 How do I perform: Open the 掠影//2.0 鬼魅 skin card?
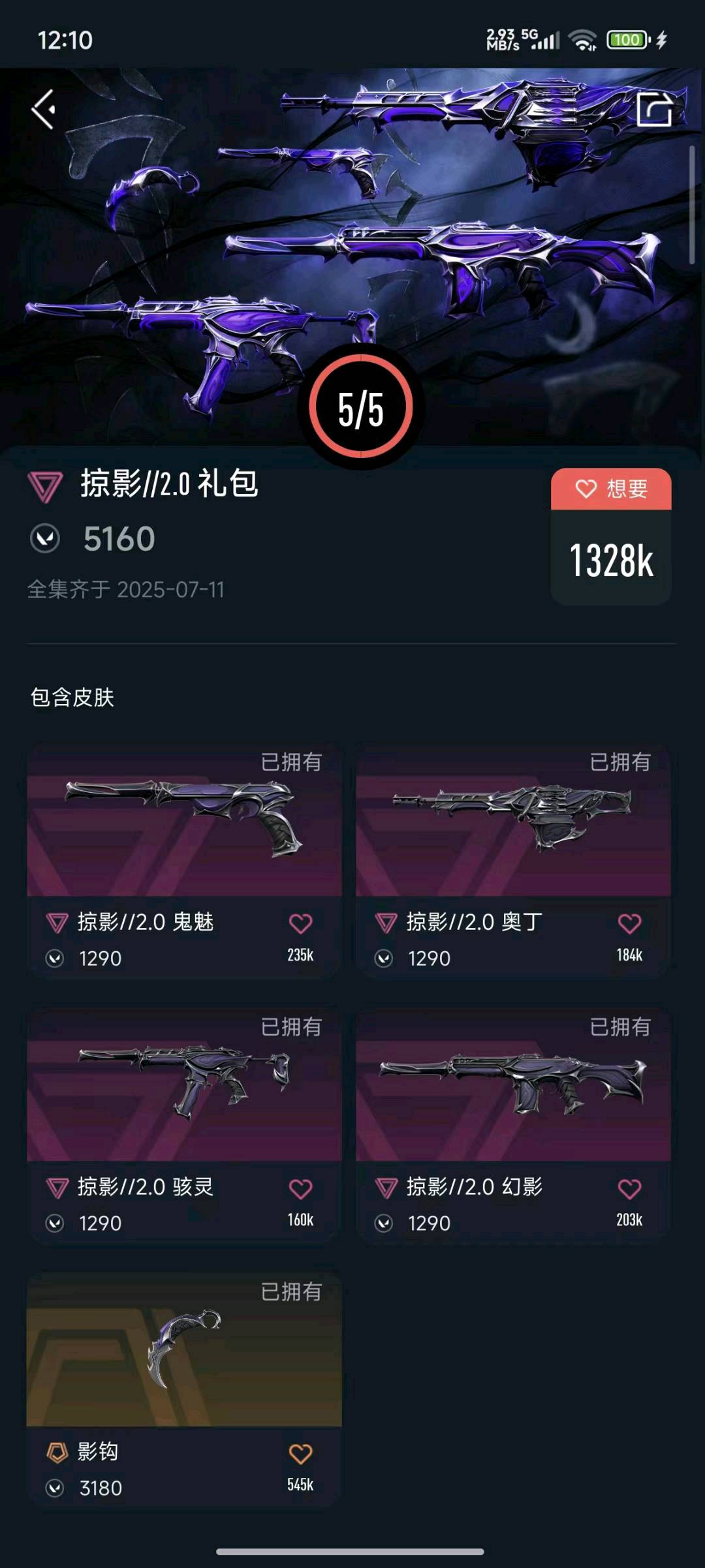tap(184, 822)
